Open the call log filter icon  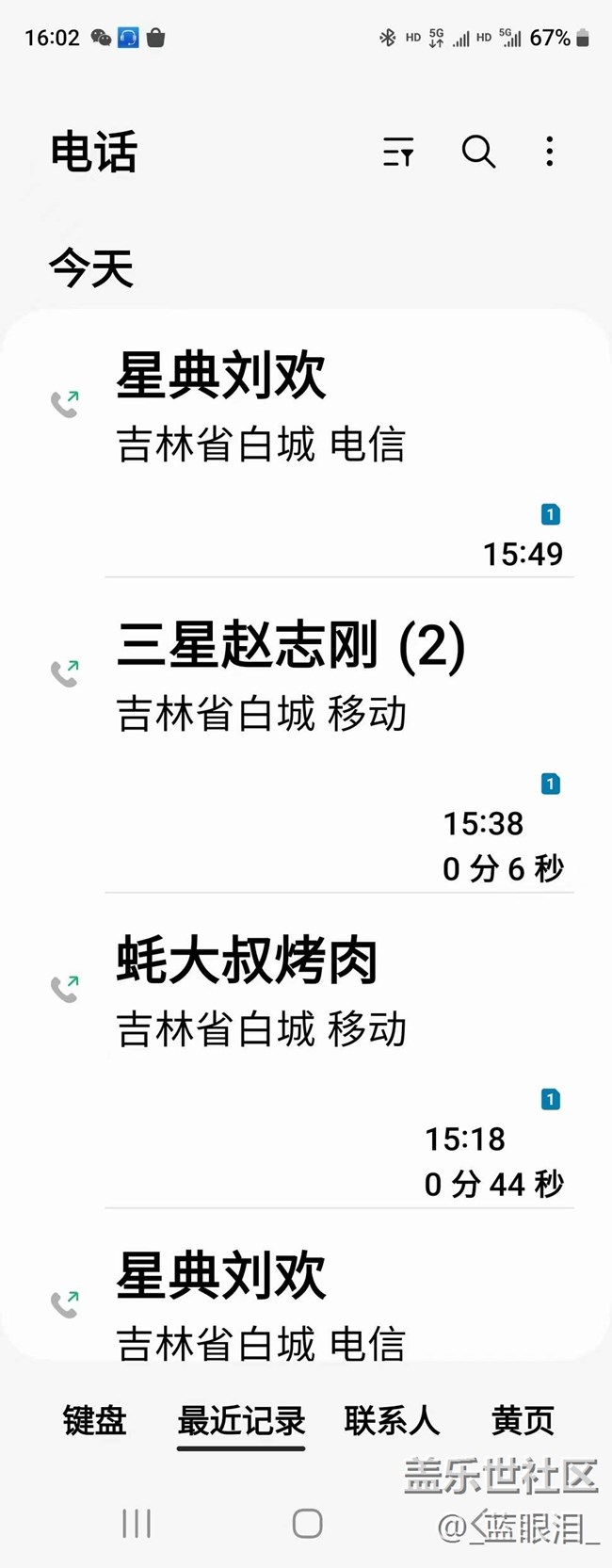[398, 152]
